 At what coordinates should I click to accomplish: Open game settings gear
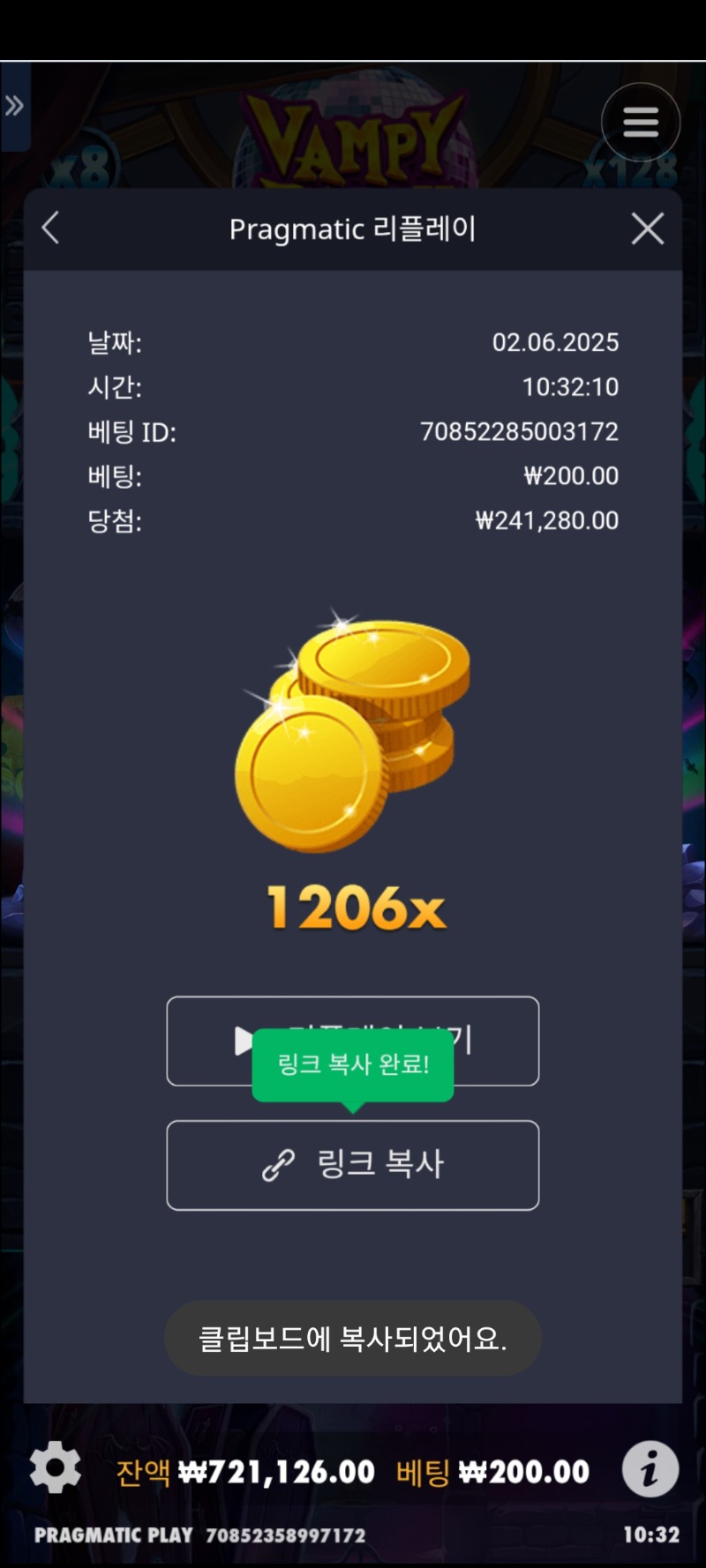pos(55,1468)
